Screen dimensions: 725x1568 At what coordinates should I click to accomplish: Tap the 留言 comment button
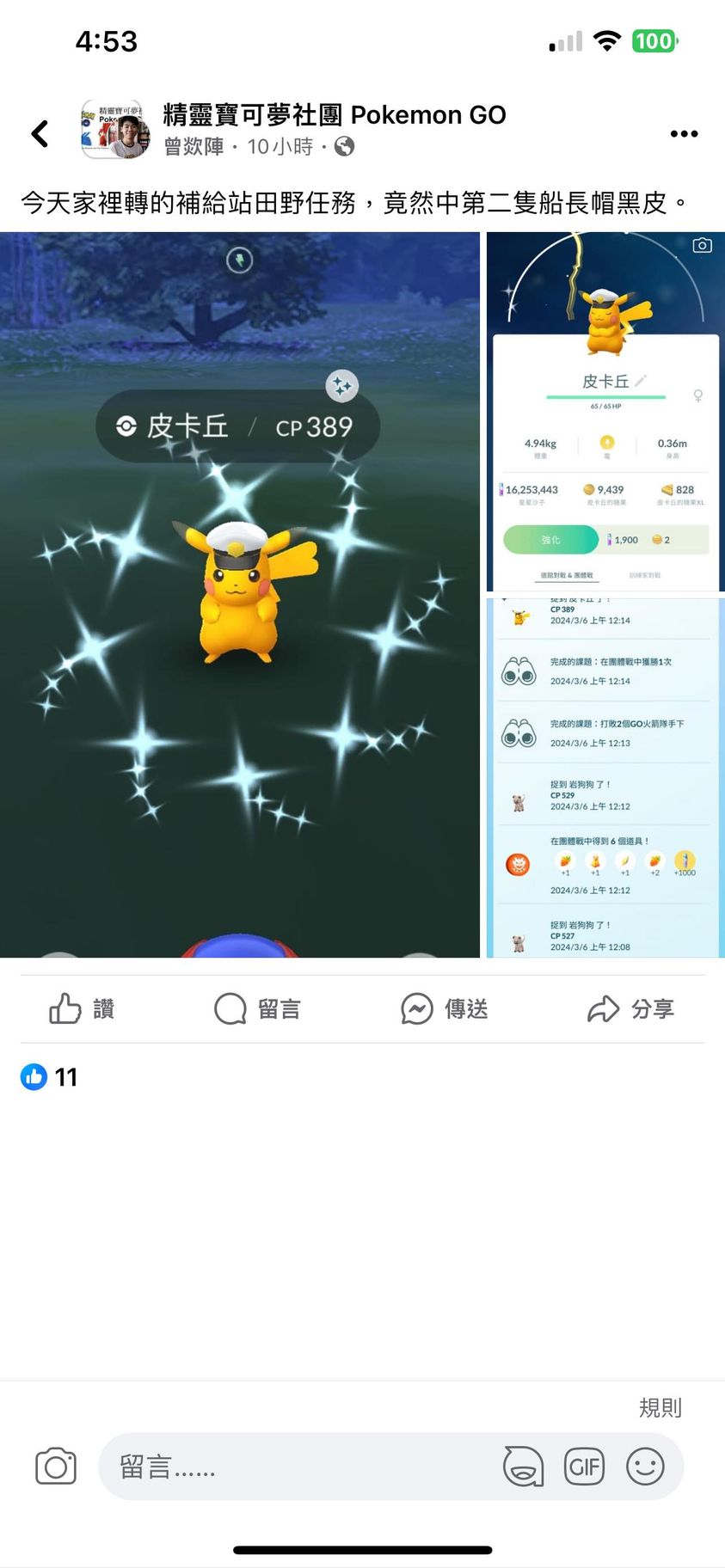coord(257,1008)
